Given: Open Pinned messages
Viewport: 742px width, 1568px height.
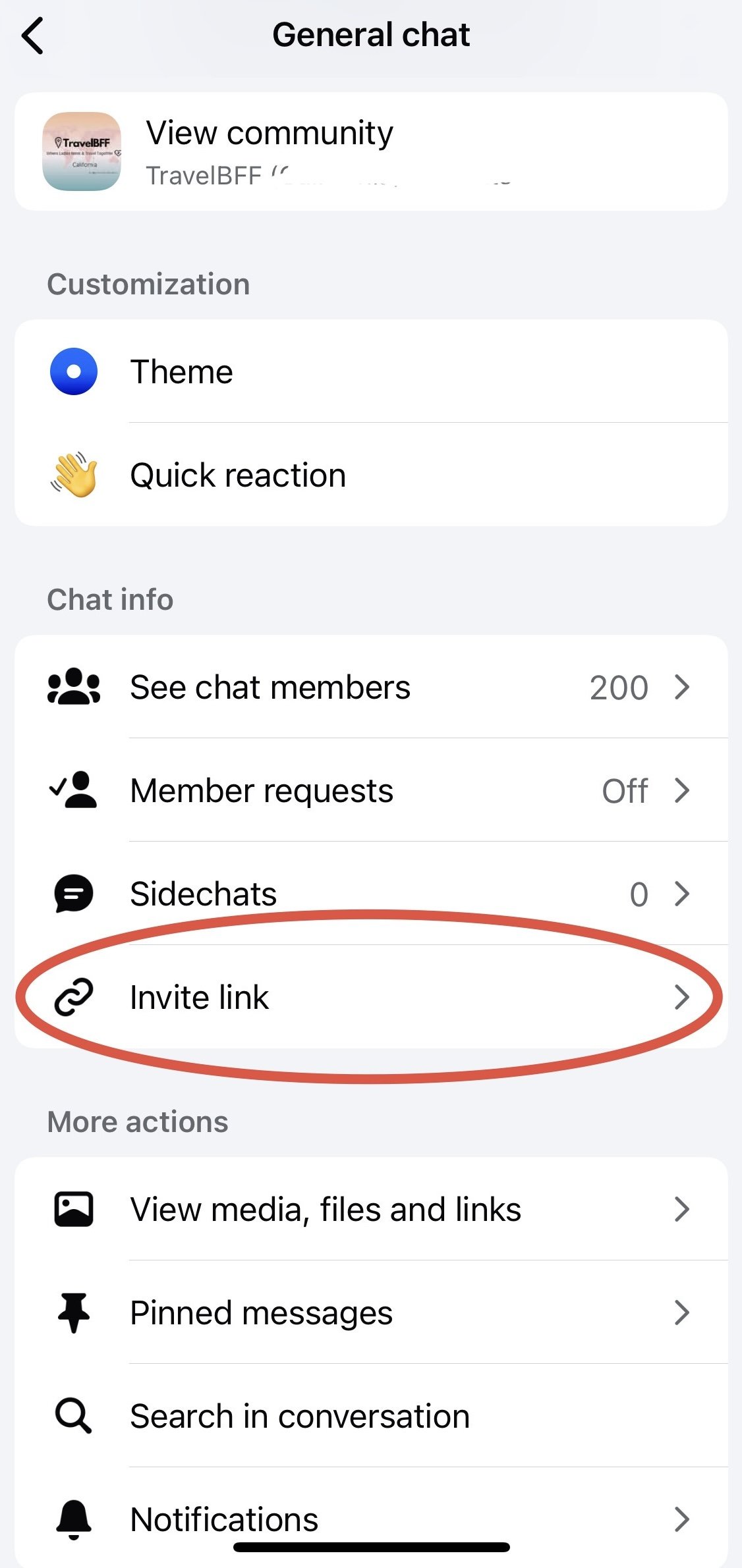Looking at the screenshot, I should coord(370,1312).
